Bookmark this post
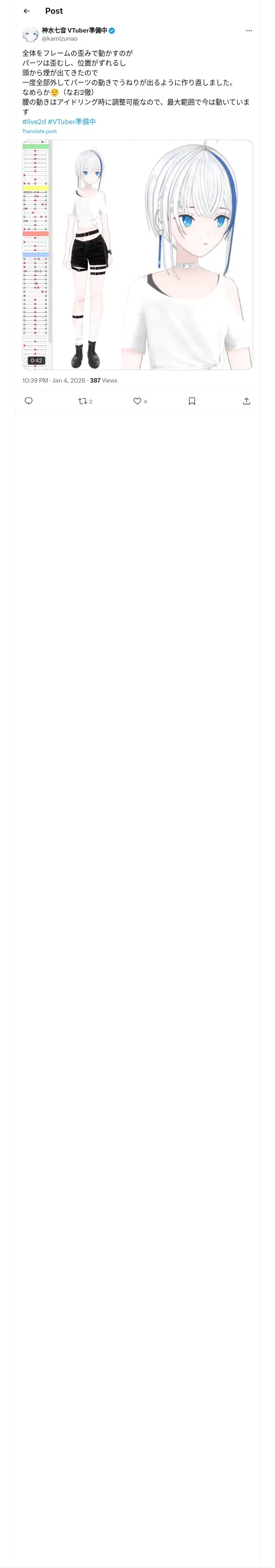 192,401
